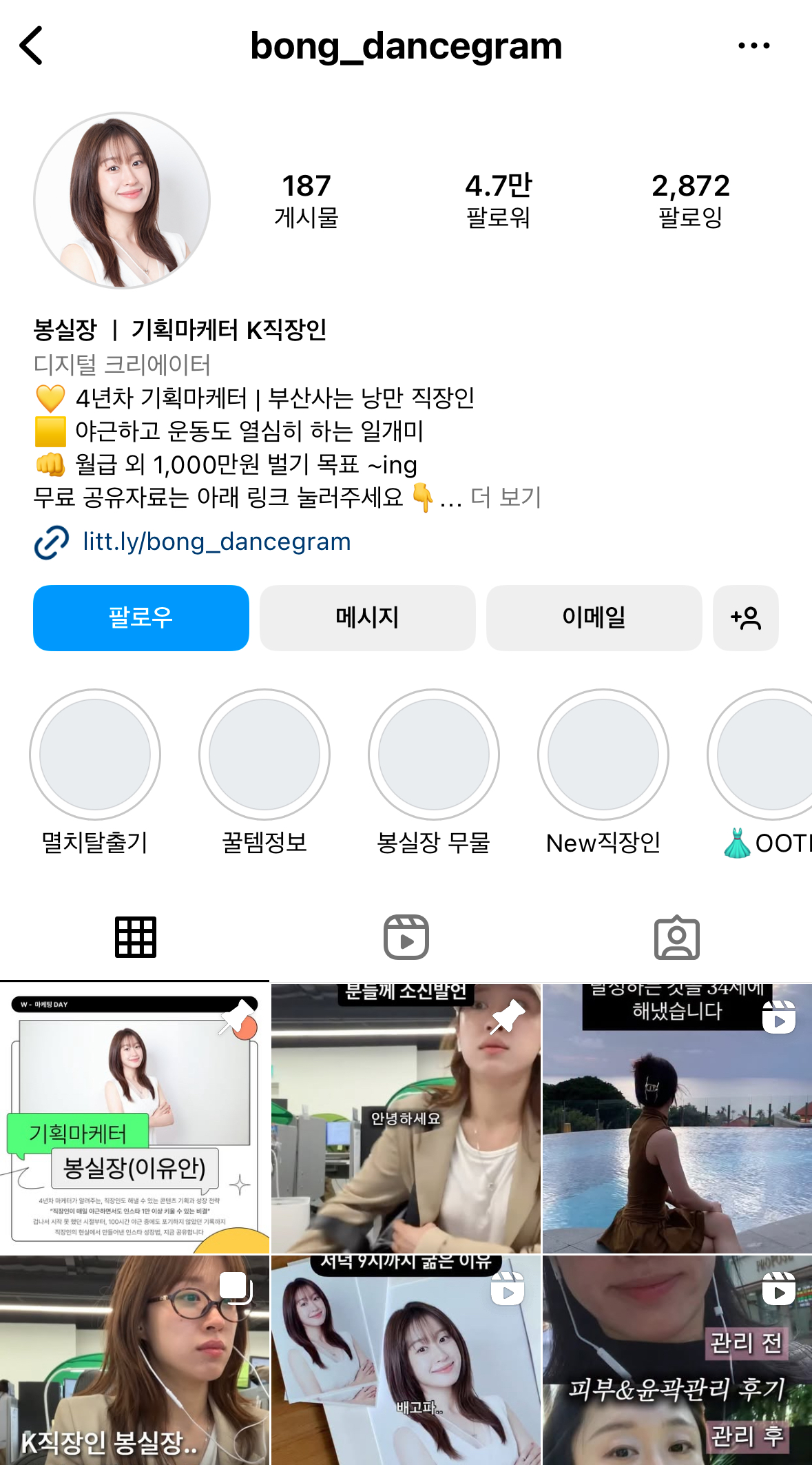This screenshot has width=812, height=1465.
Task: Switch to the tagged posts tab
Action: (x=676, y=937)
